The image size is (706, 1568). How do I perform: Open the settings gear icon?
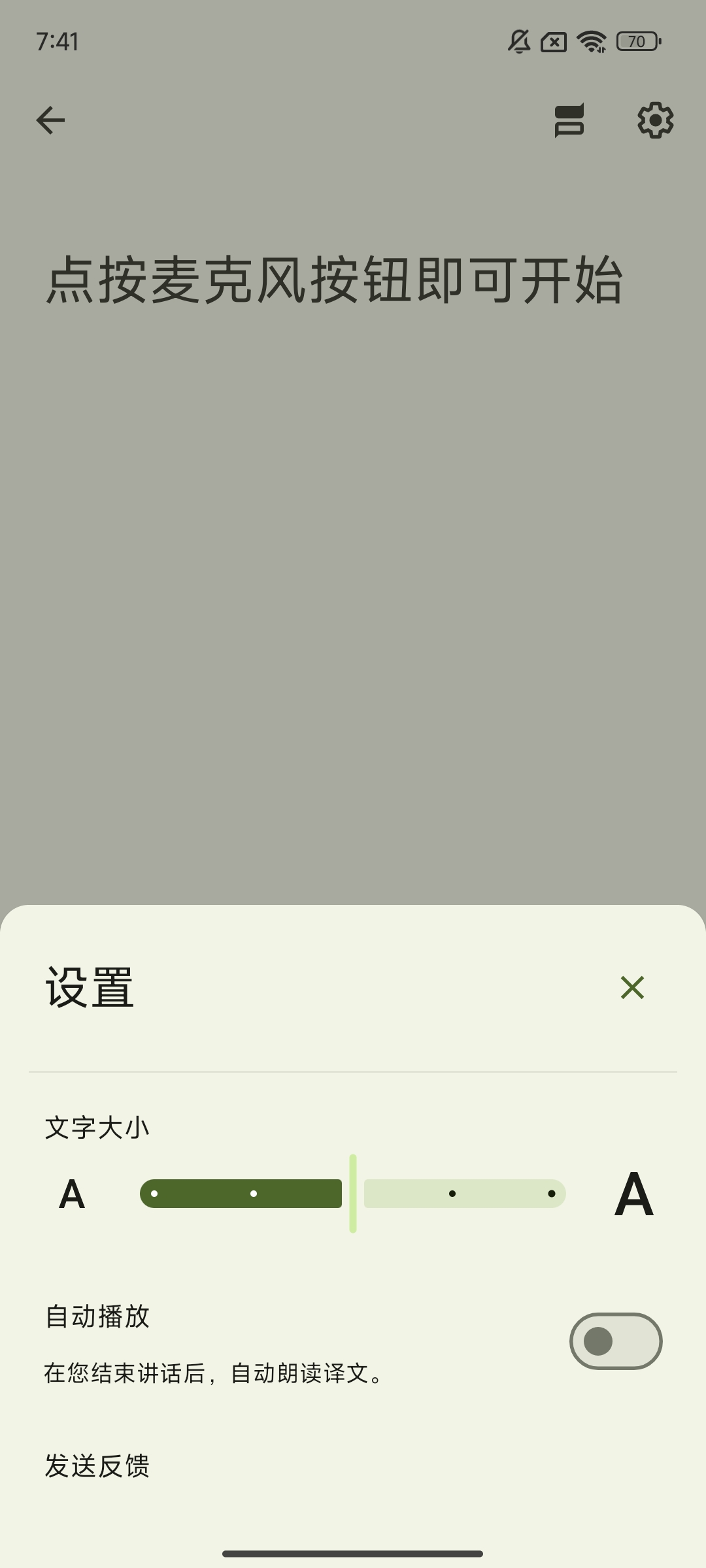point(655,120)
